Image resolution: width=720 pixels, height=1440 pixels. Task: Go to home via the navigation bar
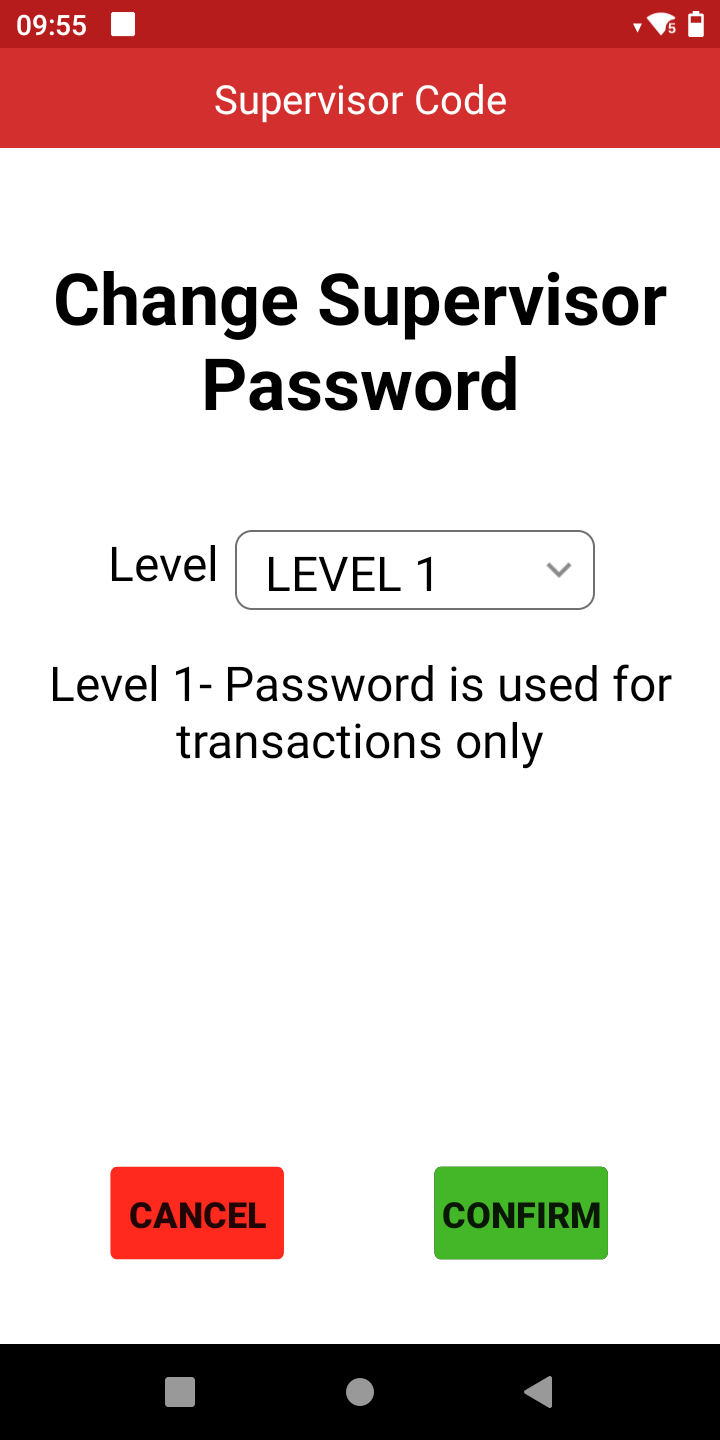tap(360, 1391)
